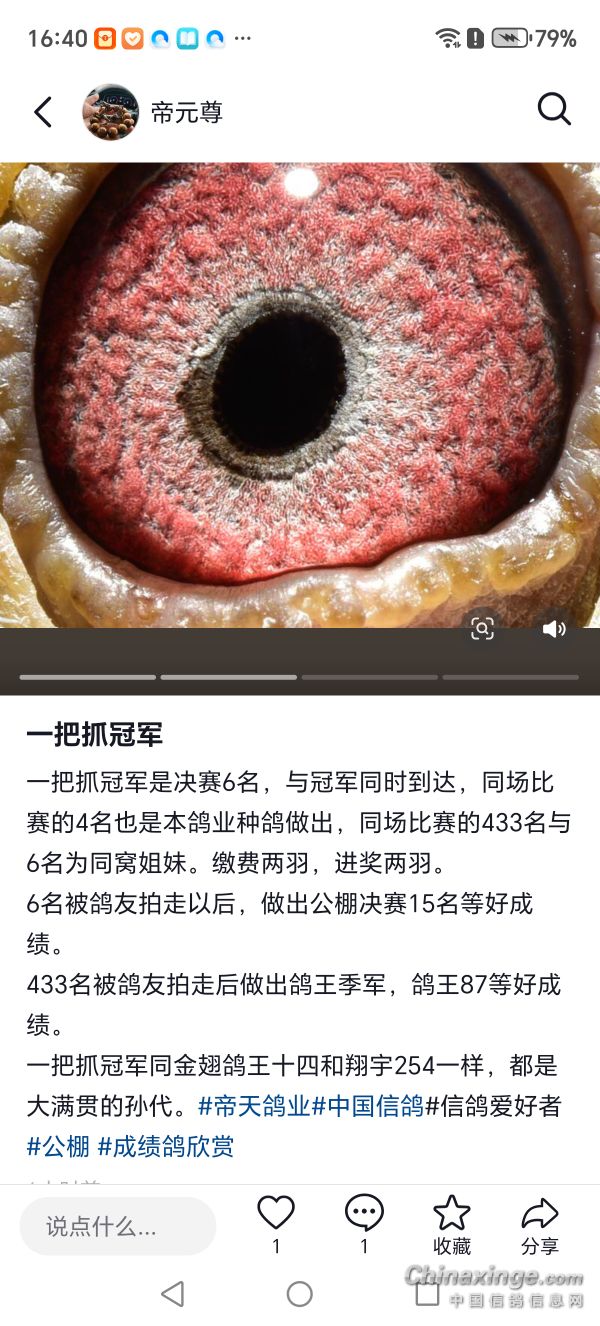Screen dimensions: 600x1326
Task: Open the #帝天鸽业 hashtag
Action: pyautogui.click(x=254, y=1107)
